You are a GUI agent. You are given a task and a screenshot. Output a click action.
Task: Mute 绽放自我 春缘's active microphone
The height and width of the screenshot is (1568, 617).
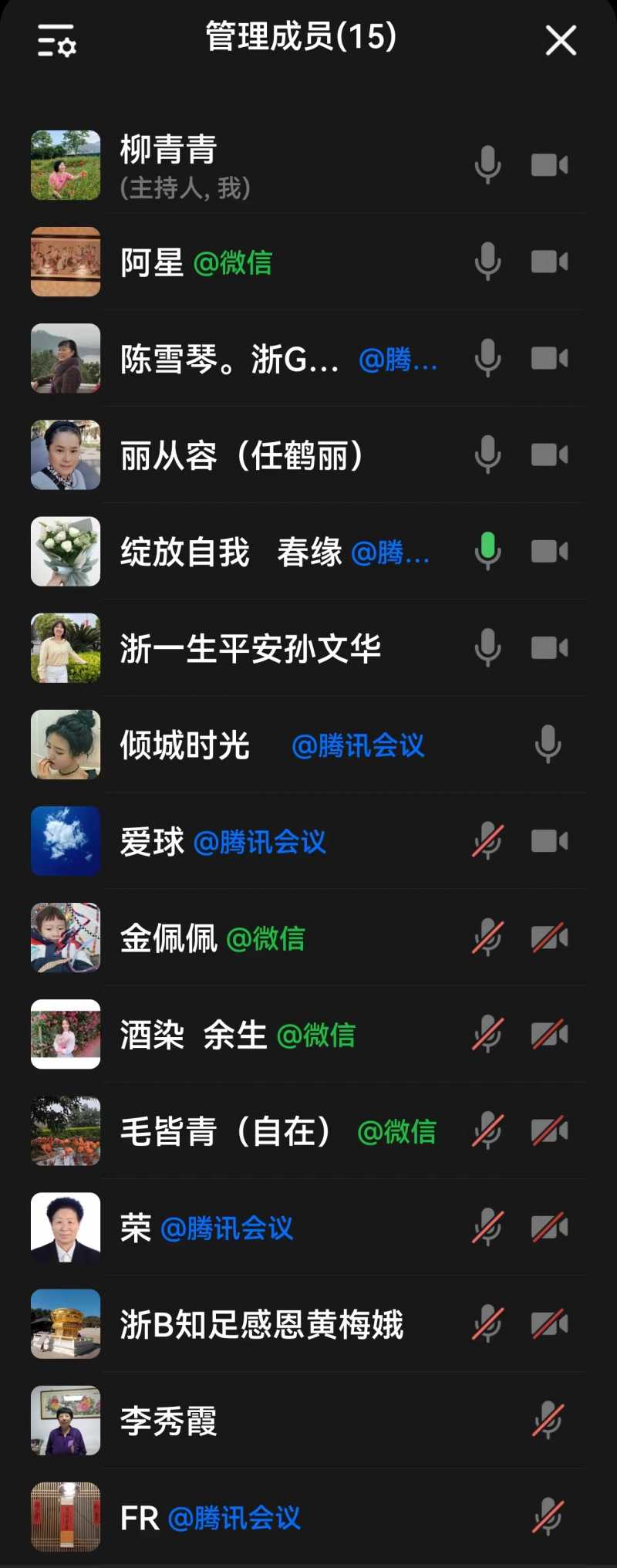click(487, 551)
